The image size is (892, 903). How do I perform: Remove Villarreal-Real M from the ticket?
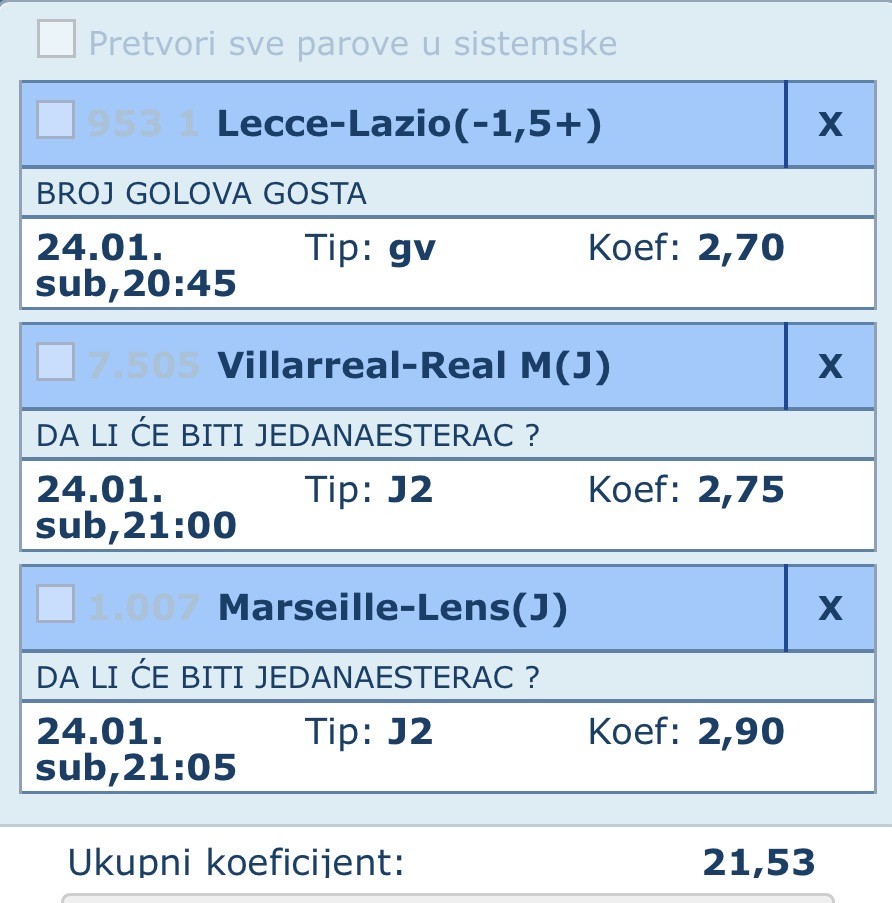pos(830,367)
